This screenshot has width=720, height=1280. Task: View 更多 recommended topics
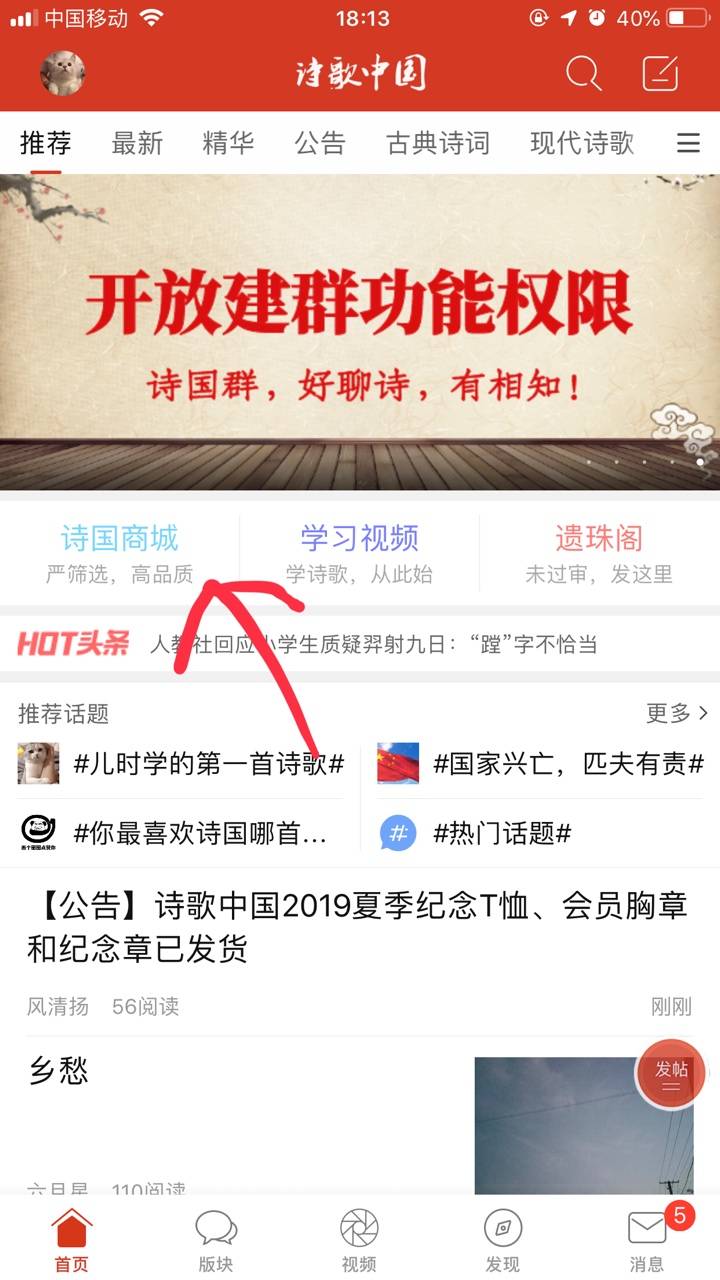pos(677,713)
